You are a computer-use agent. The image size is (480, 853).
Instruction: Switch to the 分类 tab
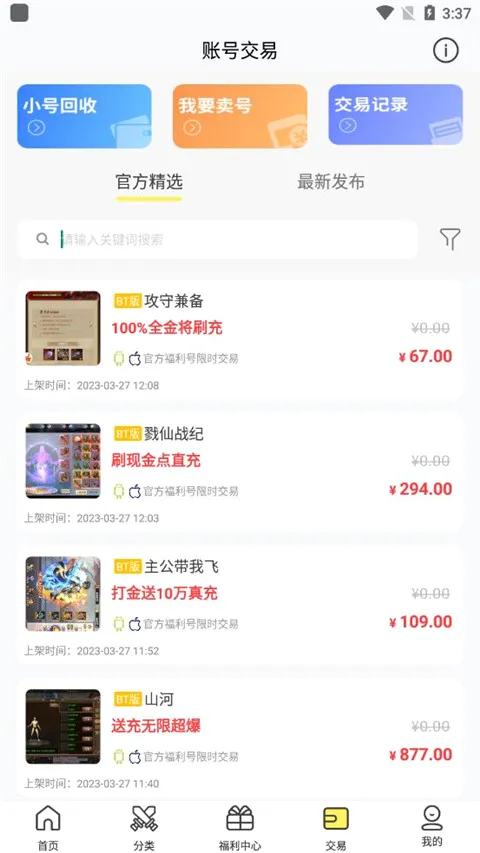[x=144, y=827]
